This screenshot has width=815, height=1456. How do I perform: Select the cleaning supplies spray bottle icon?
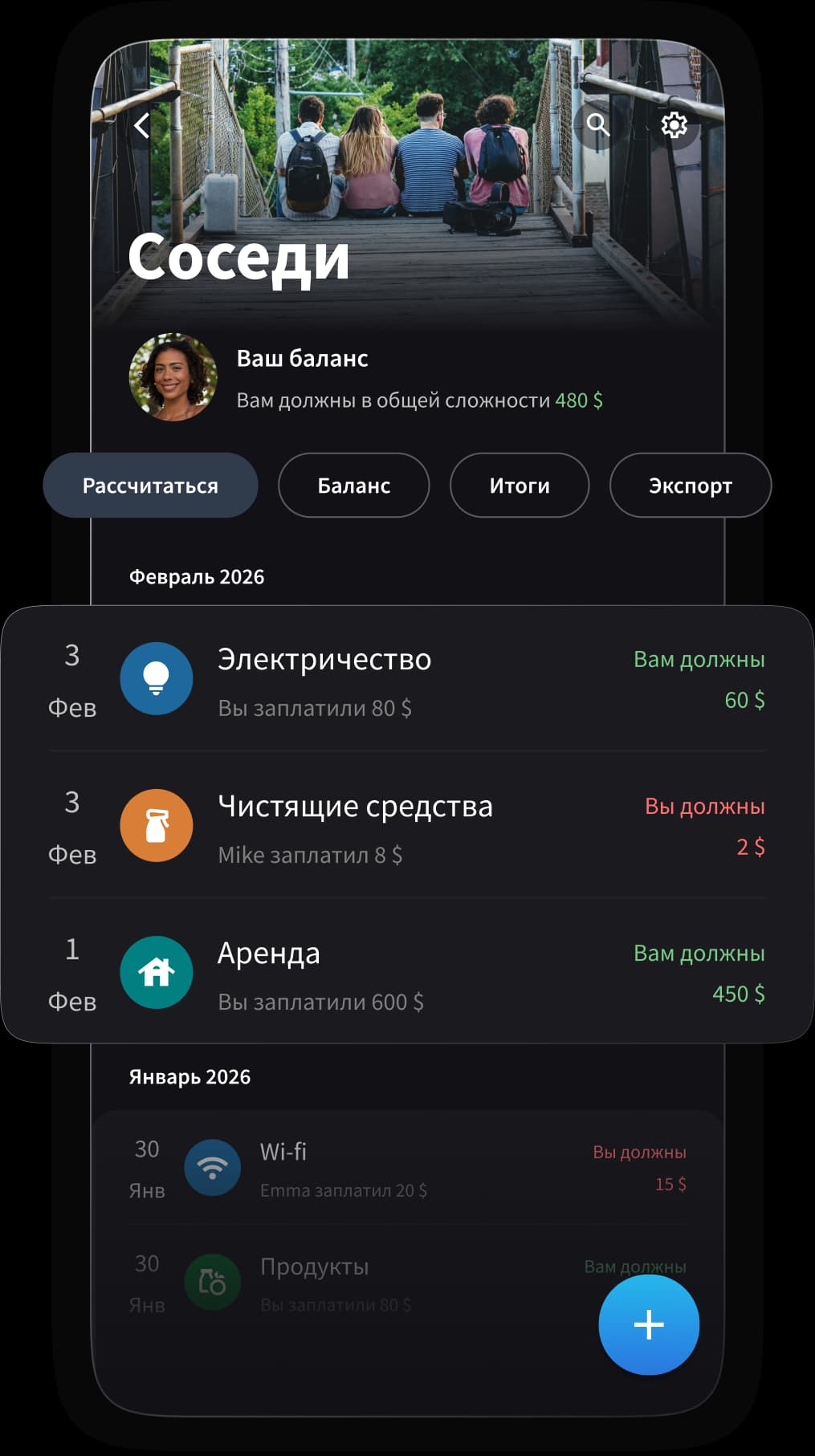pyautogui.click(x=156, y=825)
